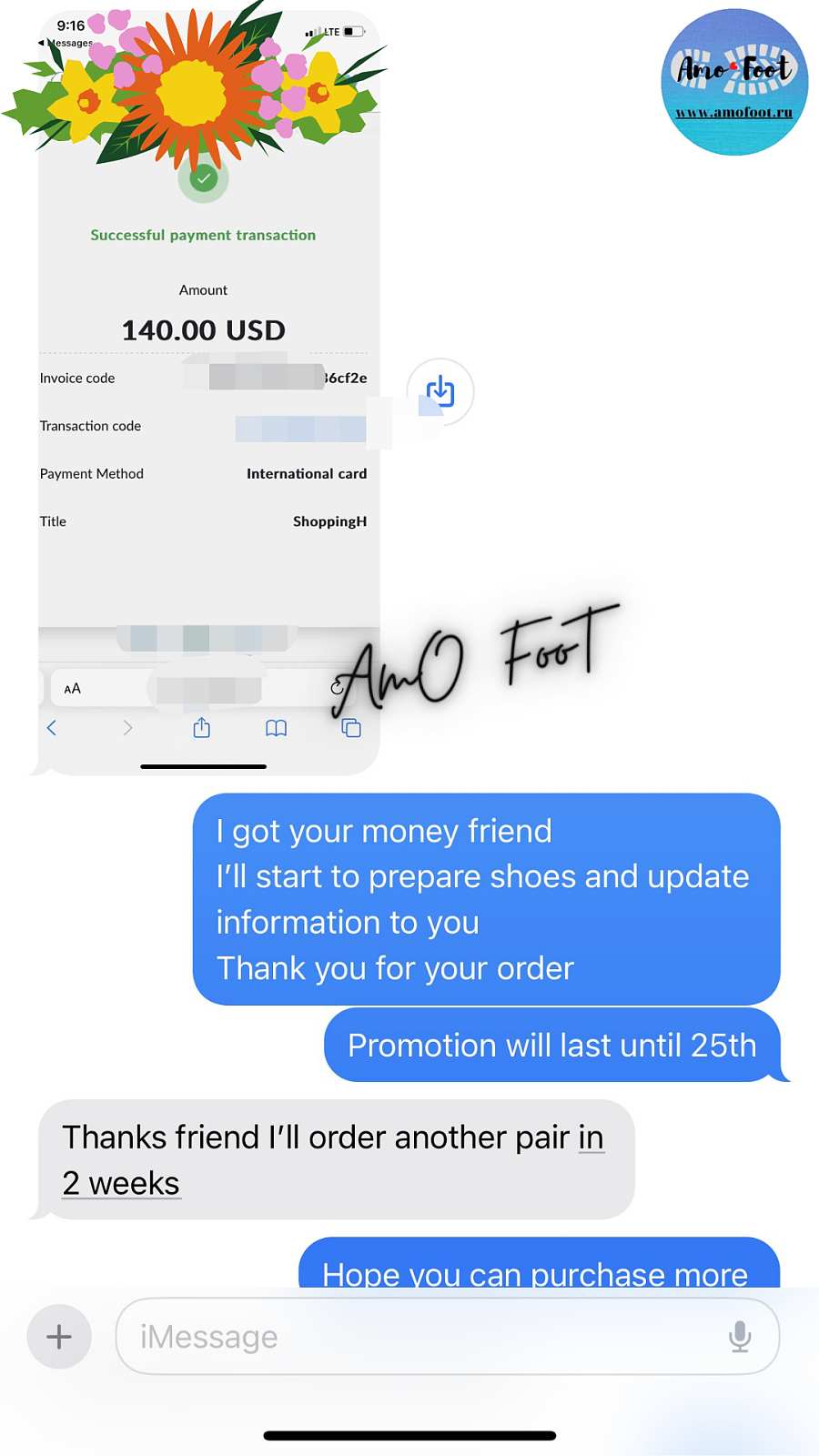Tap the underlined "in 2 weeks" date link
This screenshot has width=819, height=1456.
(122, 1184)
